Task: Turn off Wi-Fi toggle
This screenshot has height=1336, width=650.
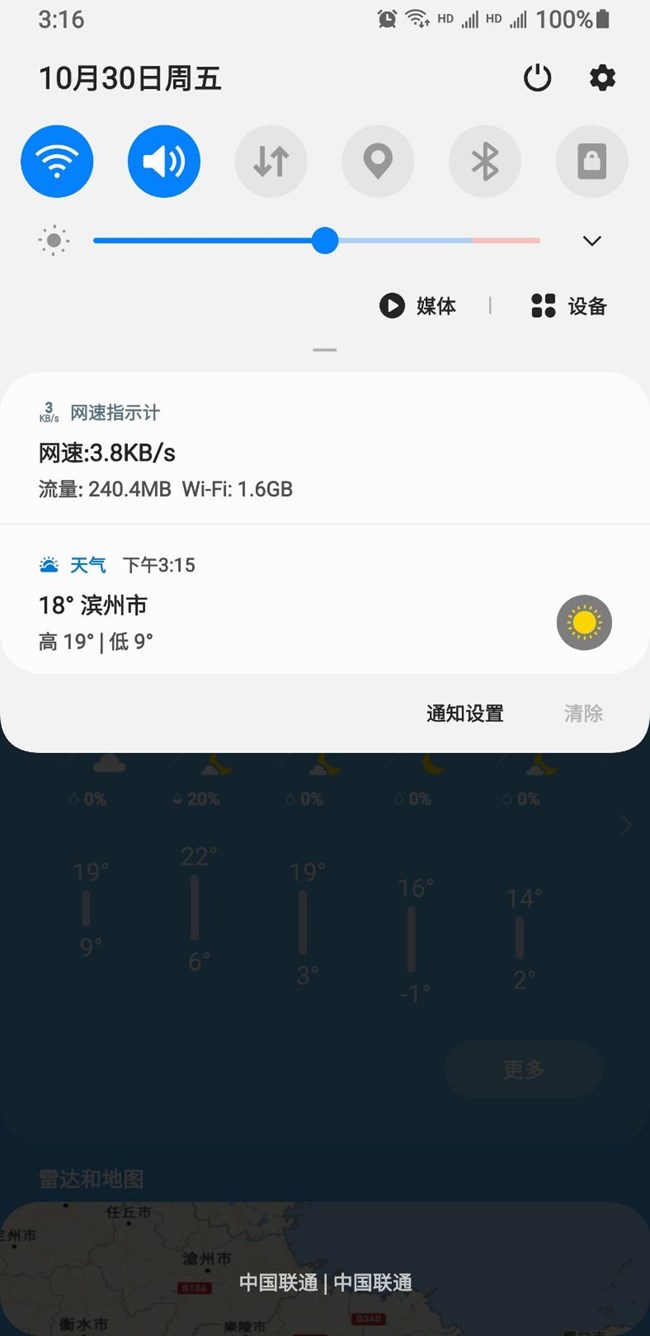Action: click(x=57, y=161)
